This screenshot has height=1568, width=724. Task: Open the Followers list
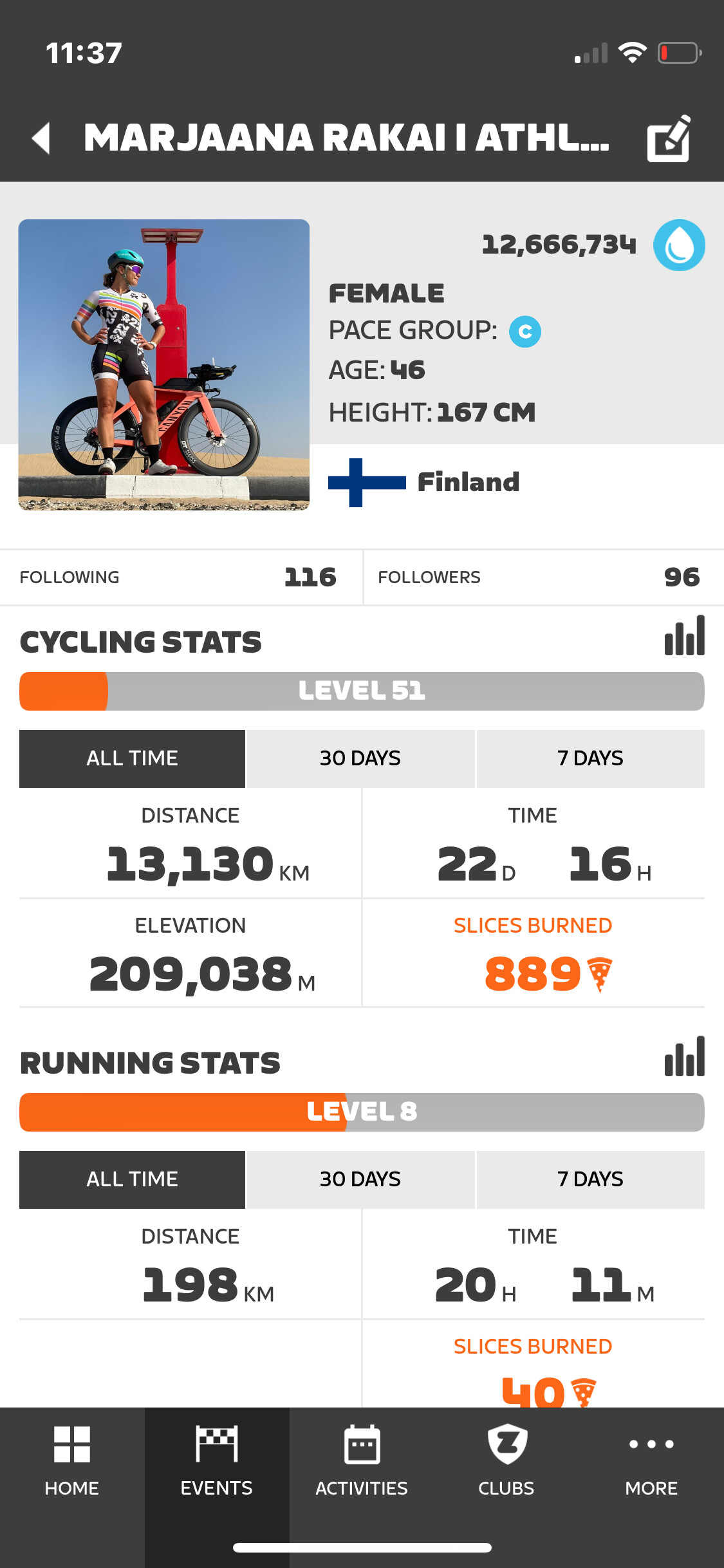tap(544, 577)
